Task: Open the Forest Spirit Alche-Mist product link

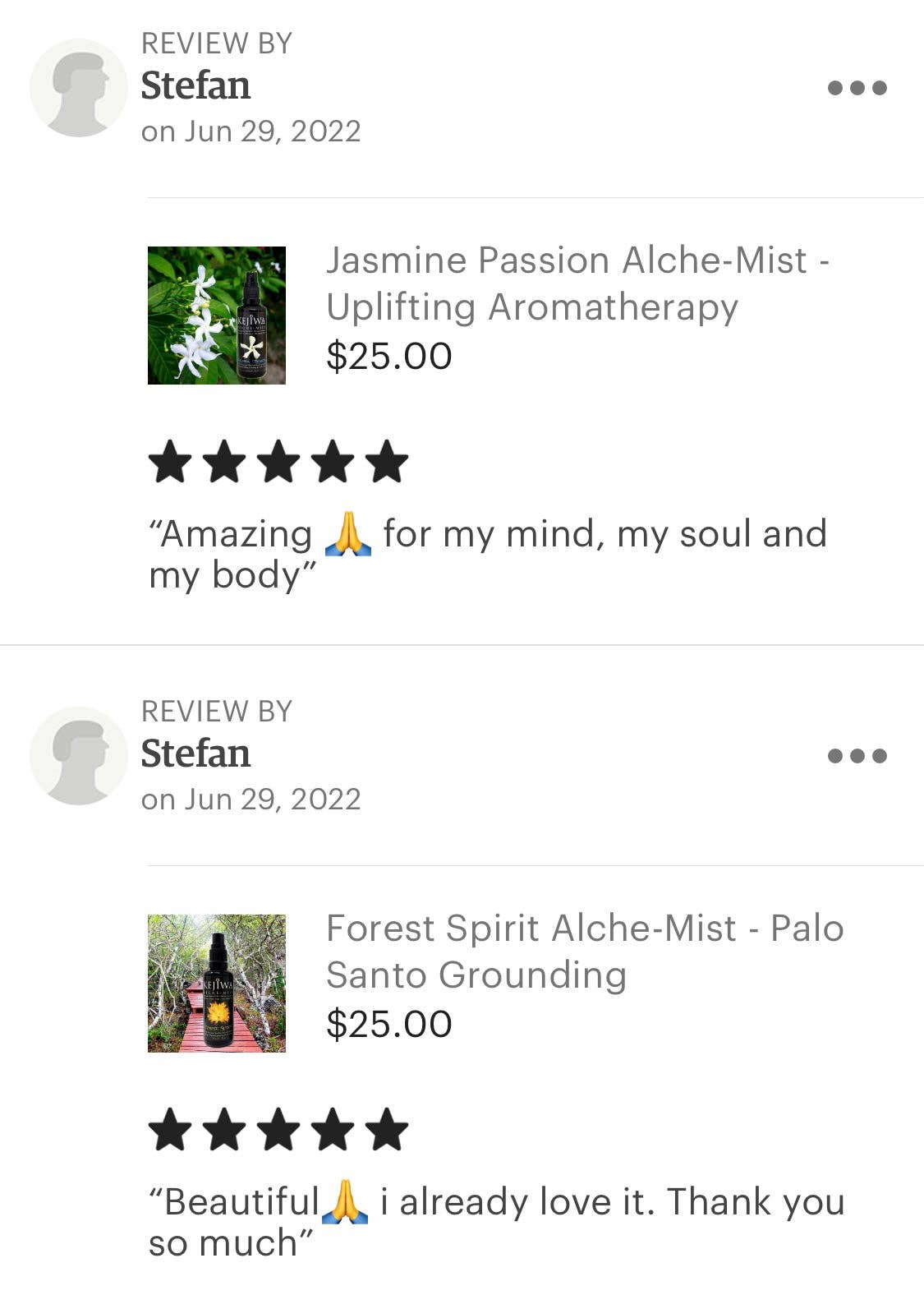Action: point(583,953)
